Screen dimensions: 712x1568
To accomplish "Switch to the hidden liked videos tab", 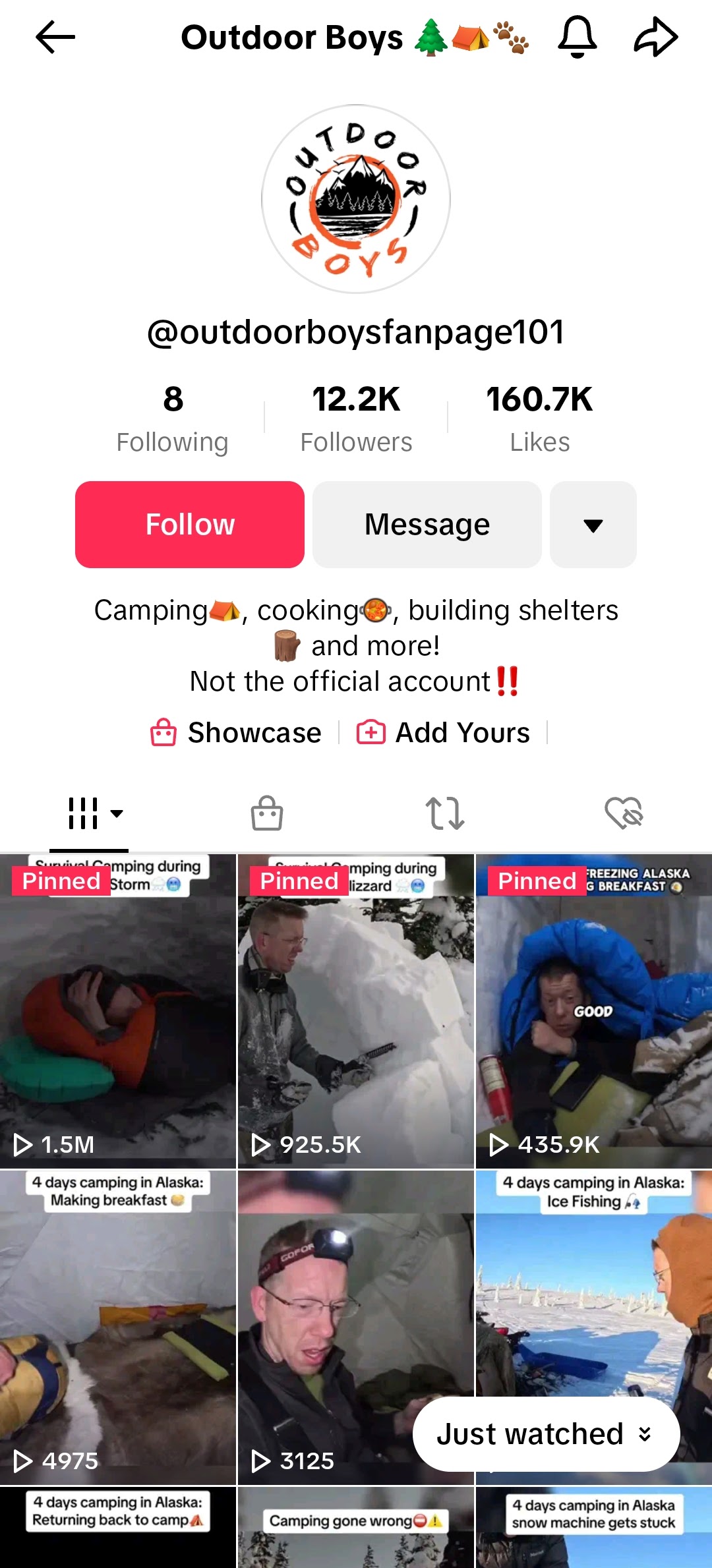I will [624, 813].
